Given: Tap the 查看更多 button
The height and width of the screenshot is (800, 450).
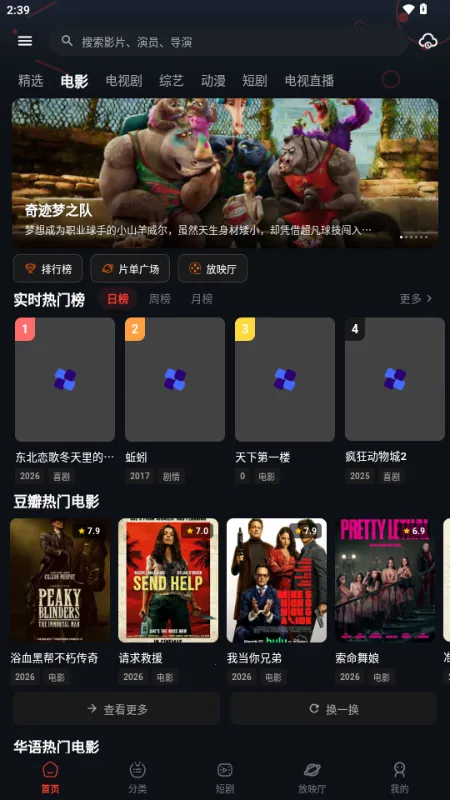Looking at the screenshot, I should 117,709.
